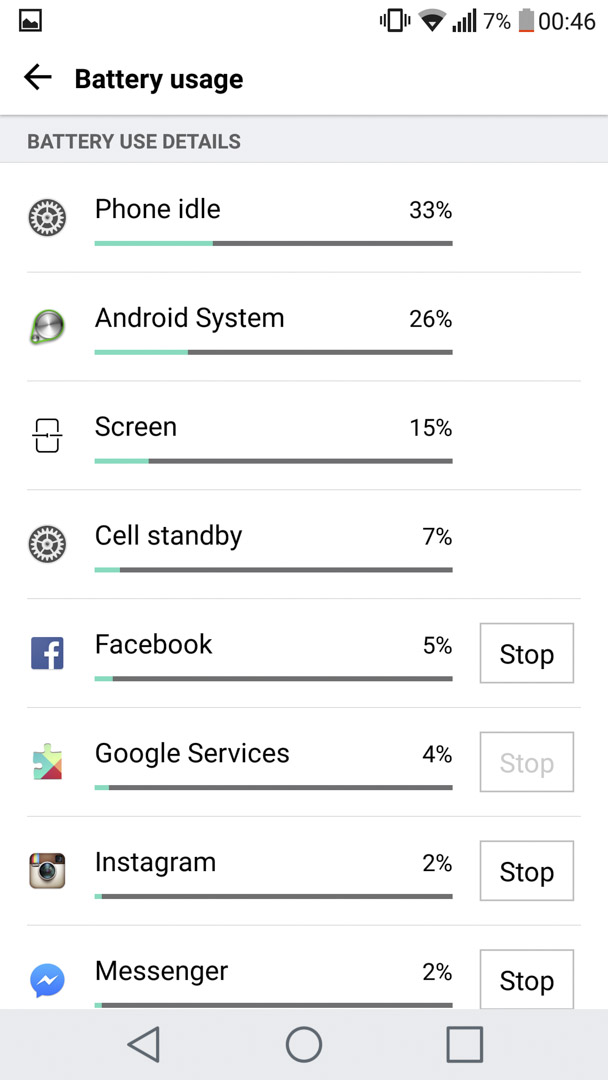
Task: Open Facebook battery usage details
Action: (240, 653)
